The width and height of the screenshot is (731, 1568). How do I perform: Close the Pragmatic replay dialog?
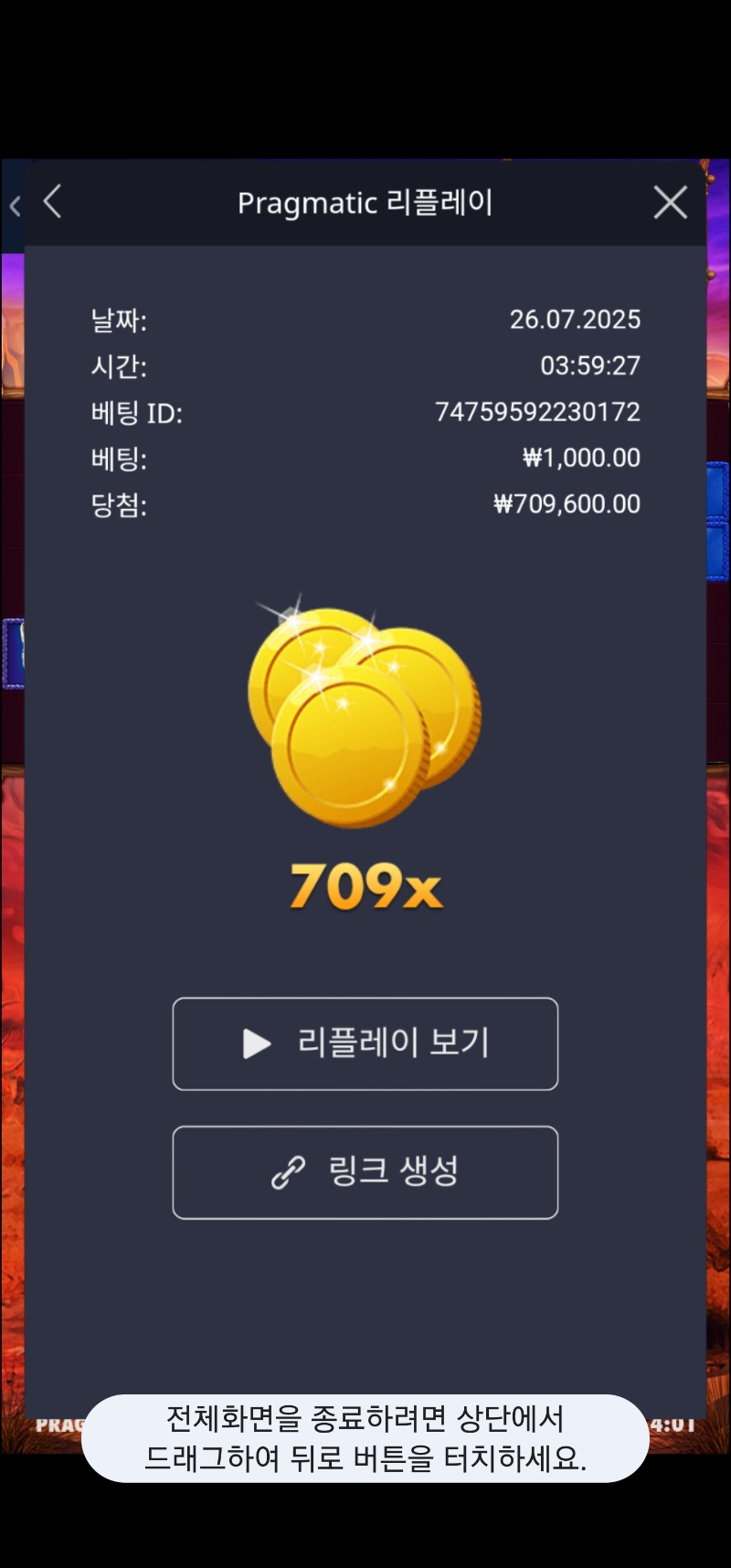[670, 202]
